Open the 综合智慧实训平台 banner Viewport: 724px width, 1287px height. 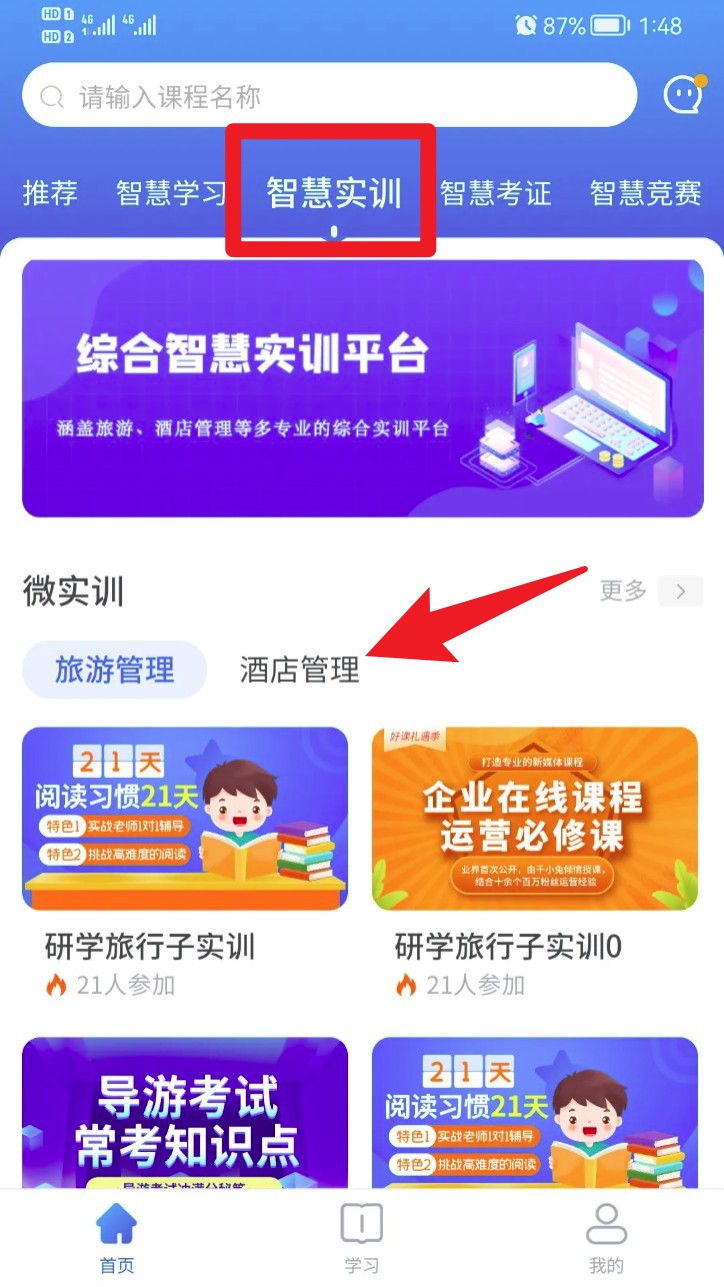362,388
